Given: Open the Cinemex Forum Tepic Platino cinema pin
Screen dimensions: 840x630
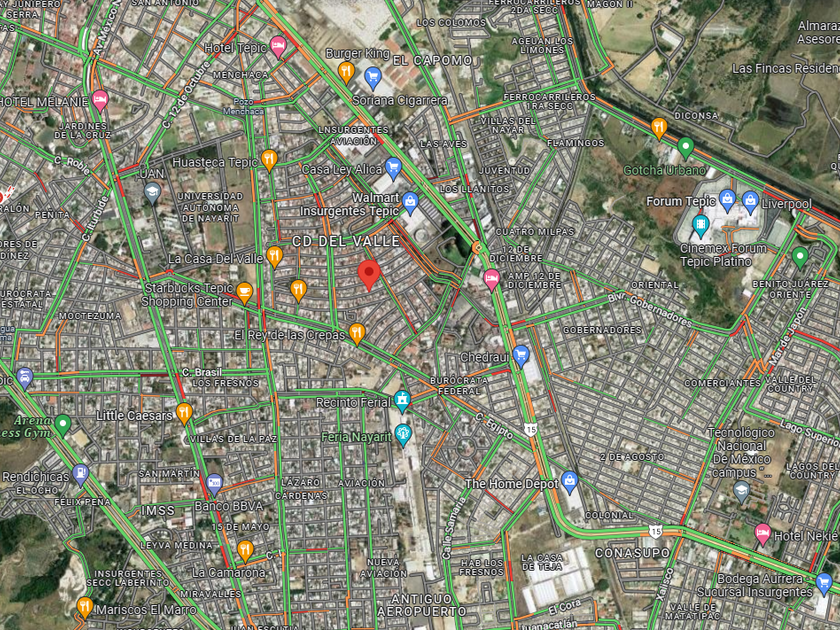Looking at the screenshot, I should (x=701, y=226).
